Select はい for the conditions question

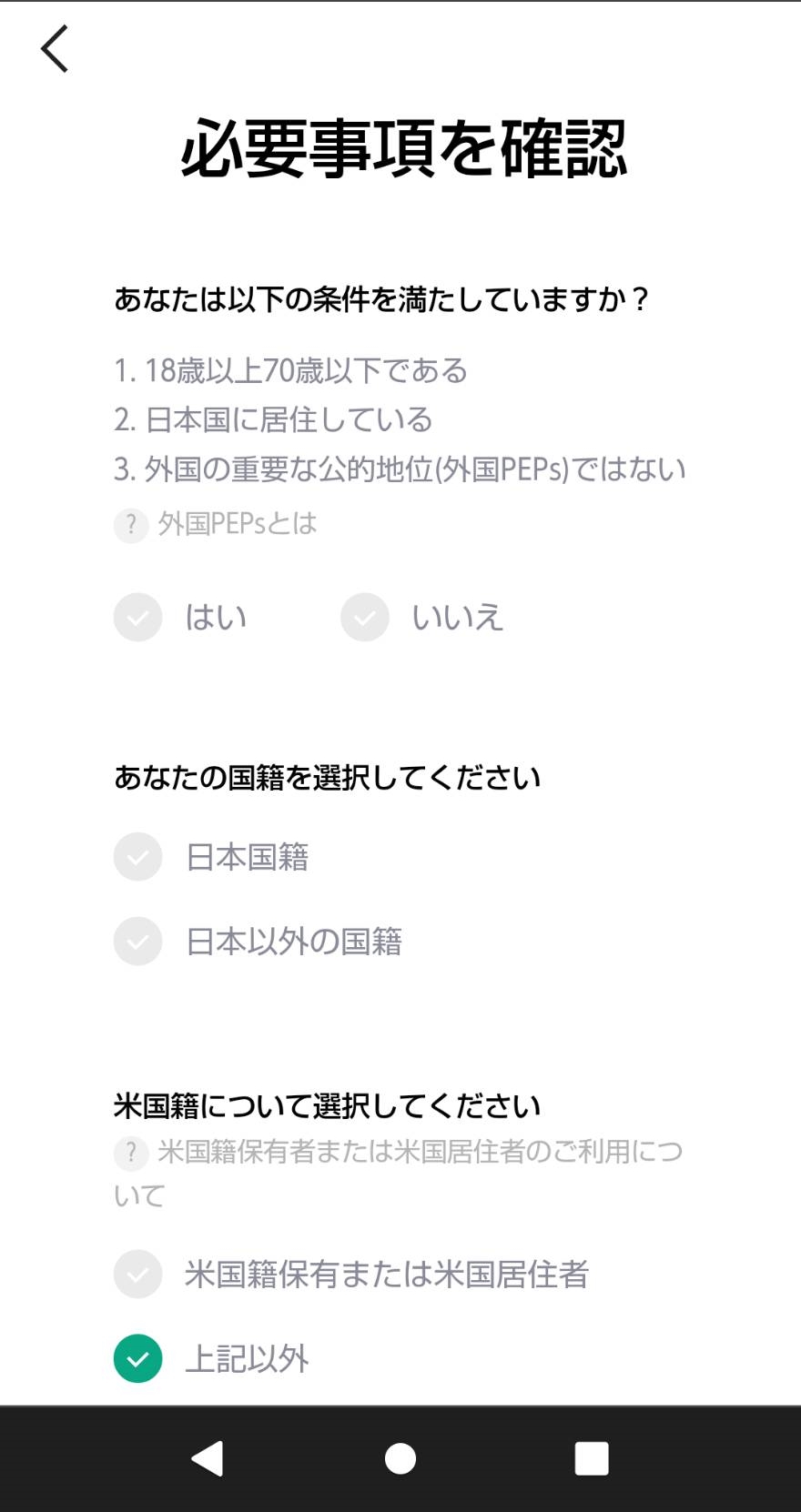tap(180, 617)
